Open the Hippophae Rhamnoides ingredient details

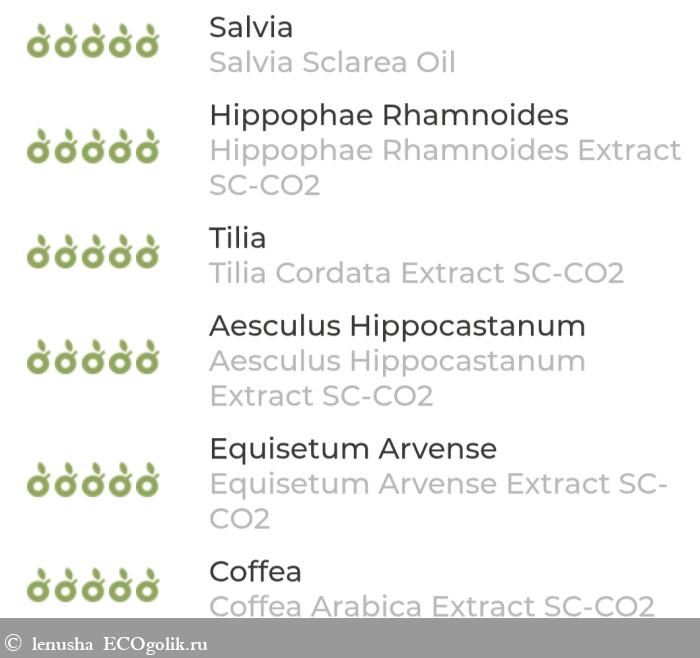tap(388, 116)
